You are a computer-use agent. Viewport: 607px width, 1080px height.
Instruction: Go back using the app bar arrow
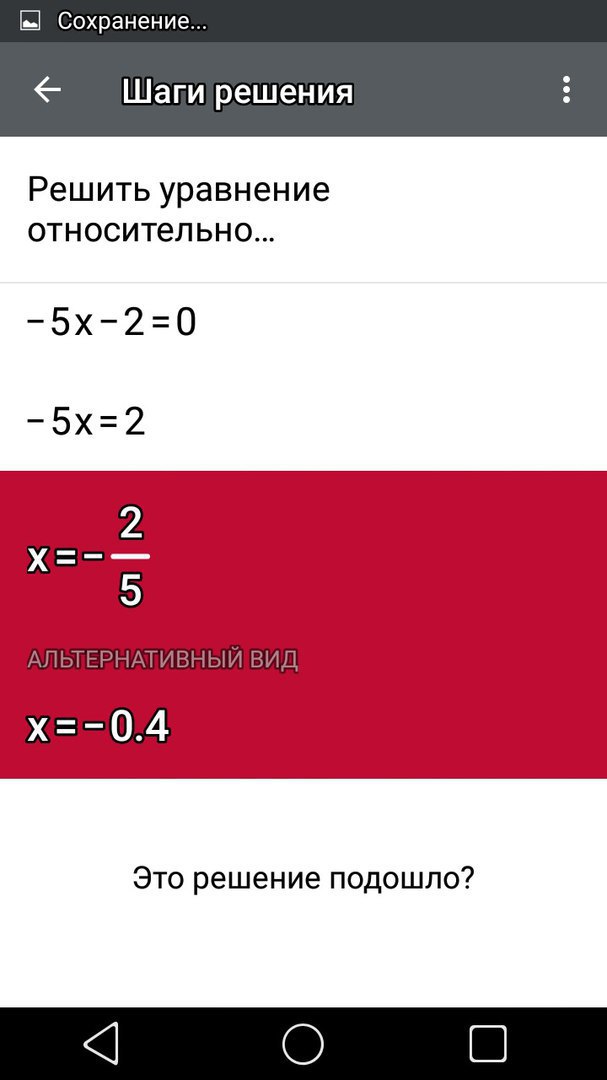tap(48, 90)
